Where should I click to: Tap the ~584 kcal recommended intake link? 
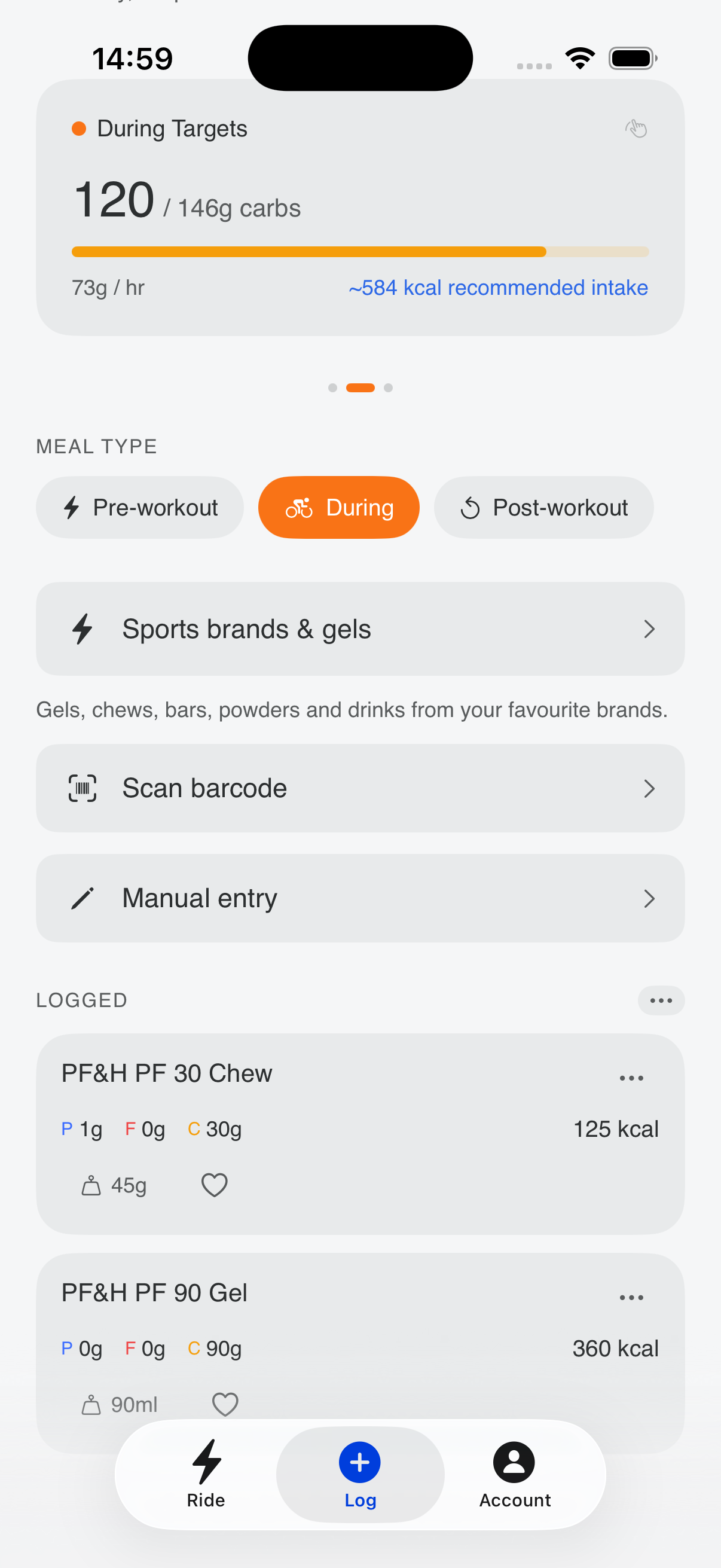pyautogui.click(x=497, y=287)
